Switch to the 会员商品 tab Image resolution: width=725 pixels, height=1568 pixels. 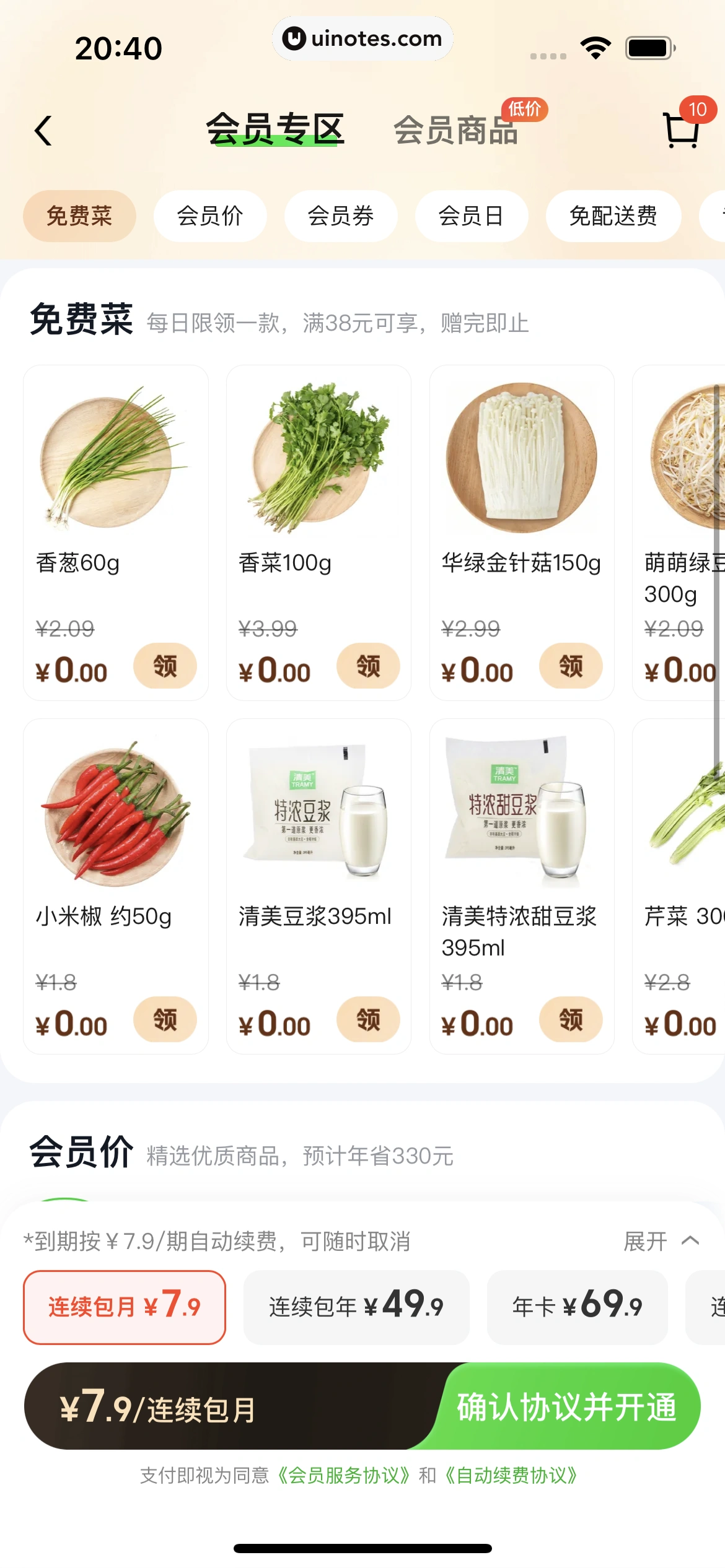click(456, 131)
